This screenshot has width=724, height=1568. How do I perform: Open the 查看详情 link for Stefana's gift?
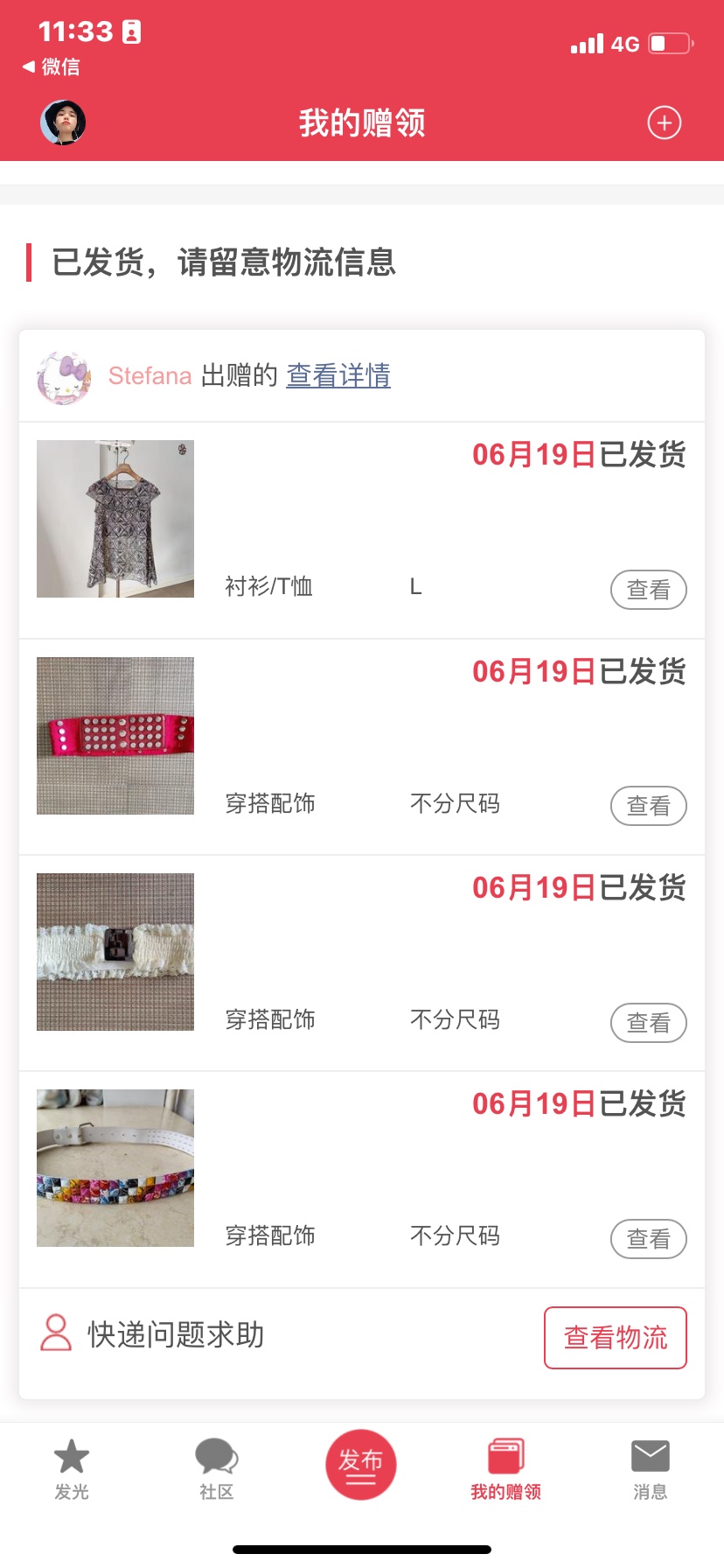[338, 375]
